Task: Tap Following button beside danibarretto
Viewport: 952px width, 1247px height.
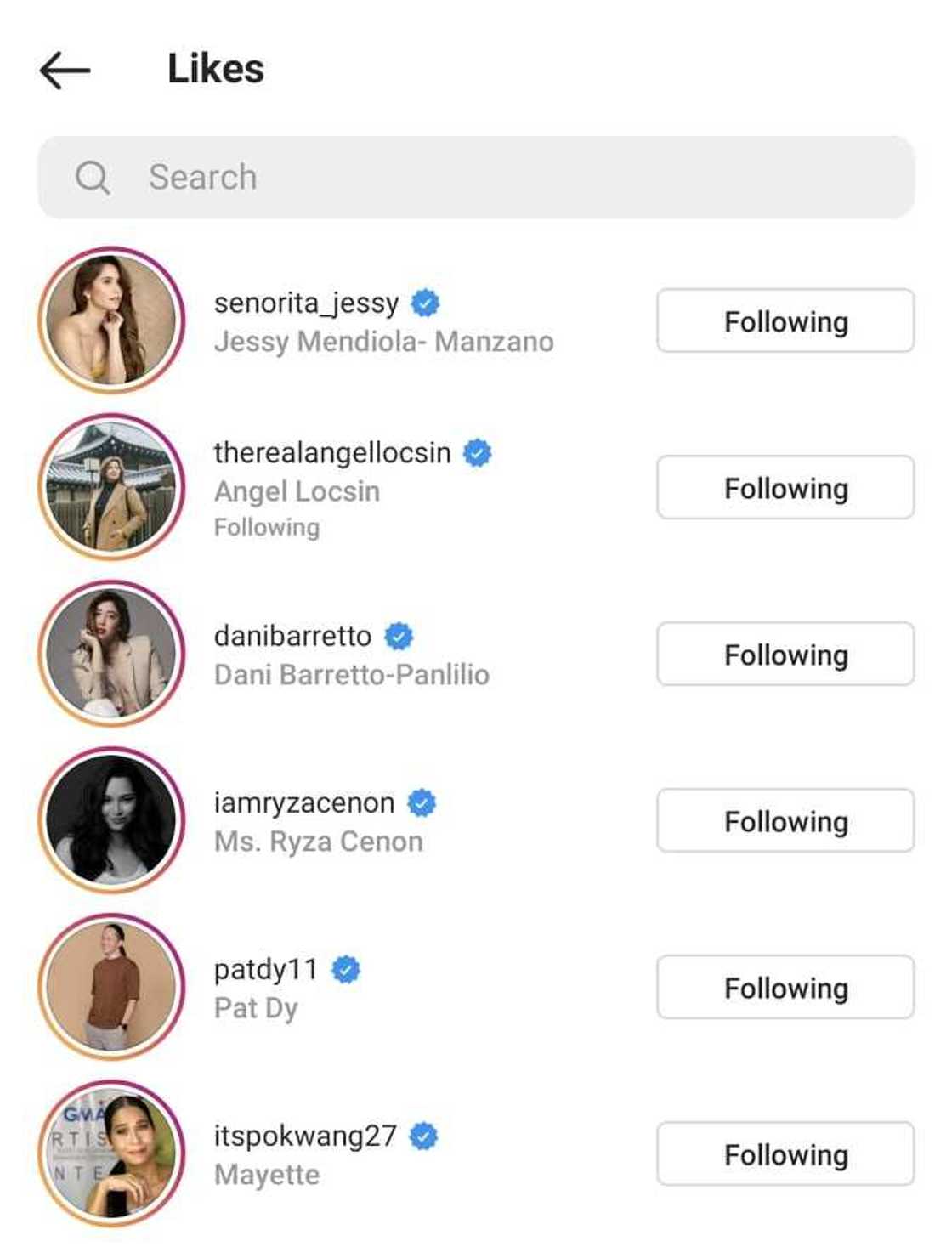Action: 785,655
